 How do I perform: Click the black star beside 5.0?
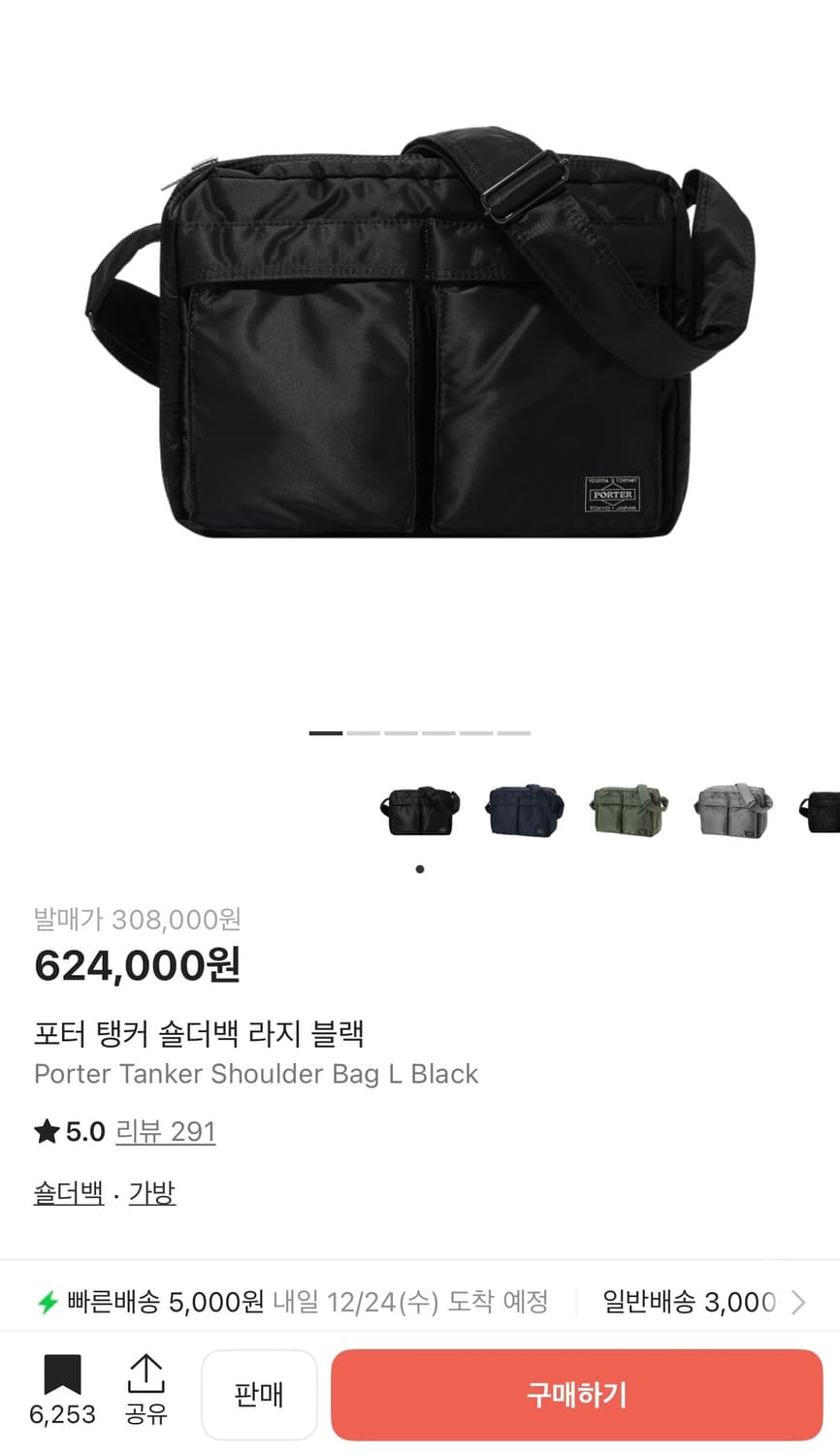pyautogui.click(x=45, y=1131)
